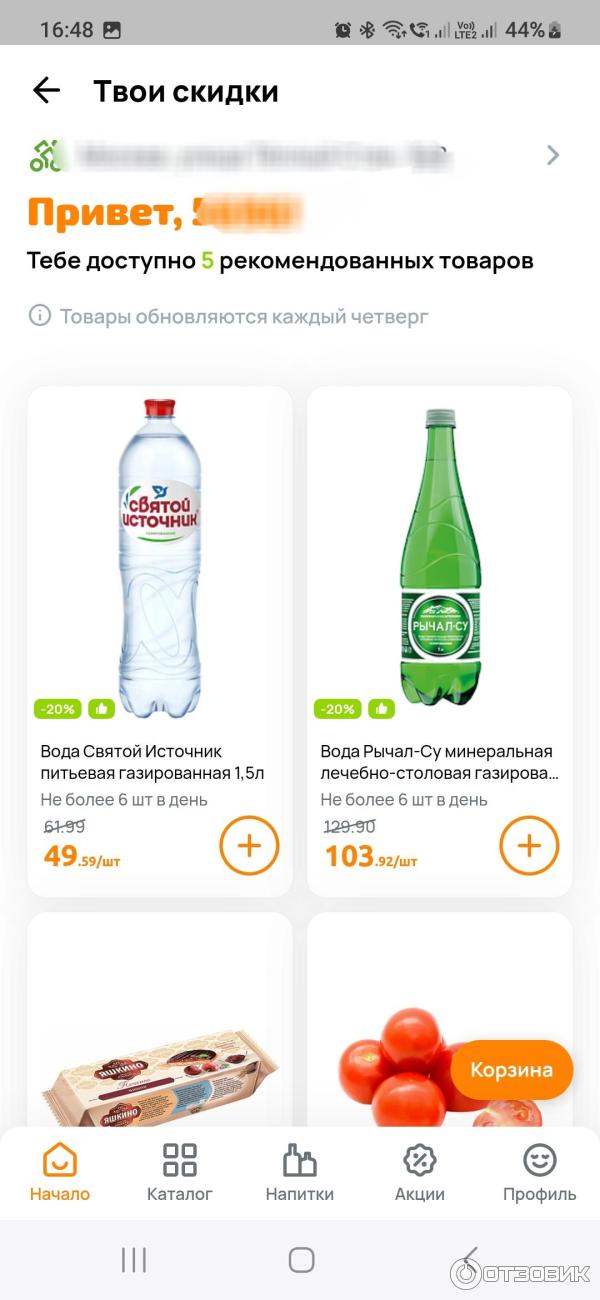Switch to the Профиль tab

tap(540, 1173)
